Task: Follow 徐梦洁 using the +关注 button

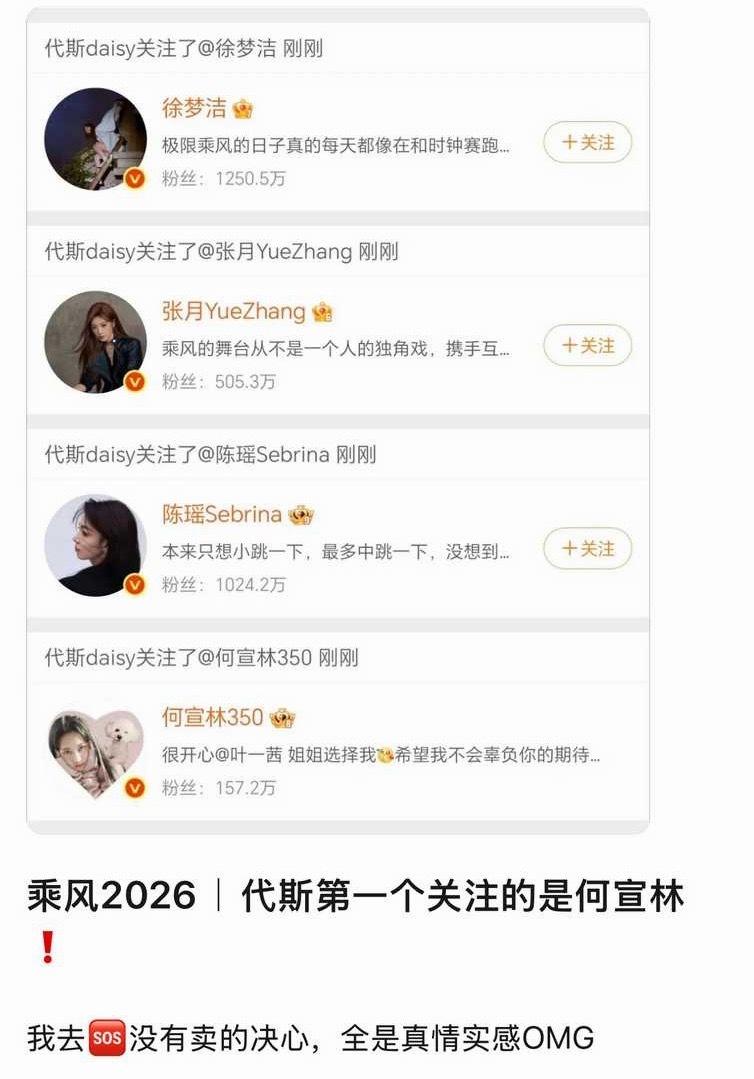Action: pyautogui.click(x=586, y=144)
